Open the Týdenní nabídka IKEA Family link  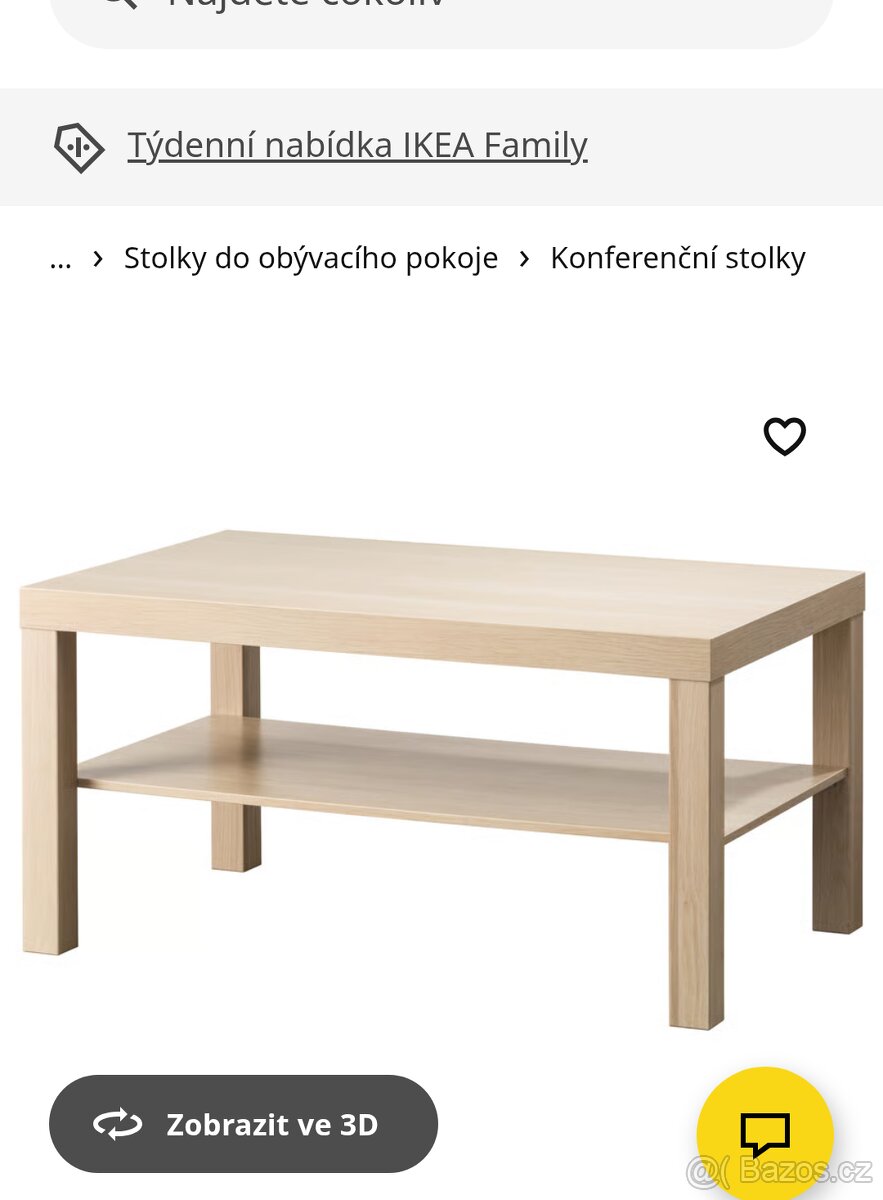point(357,146)
